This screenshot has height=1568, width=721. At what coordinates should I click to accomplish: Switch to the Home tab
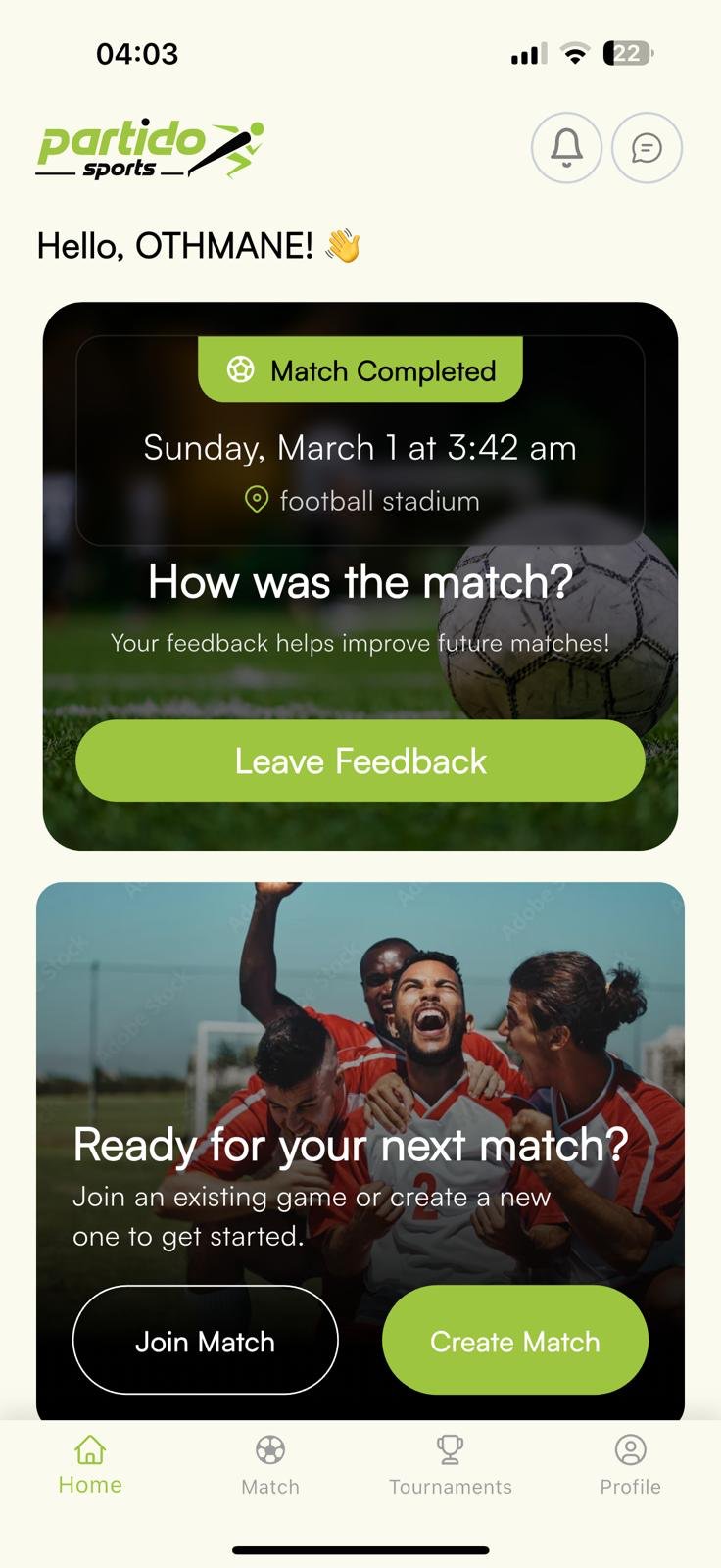(90, 1464)
